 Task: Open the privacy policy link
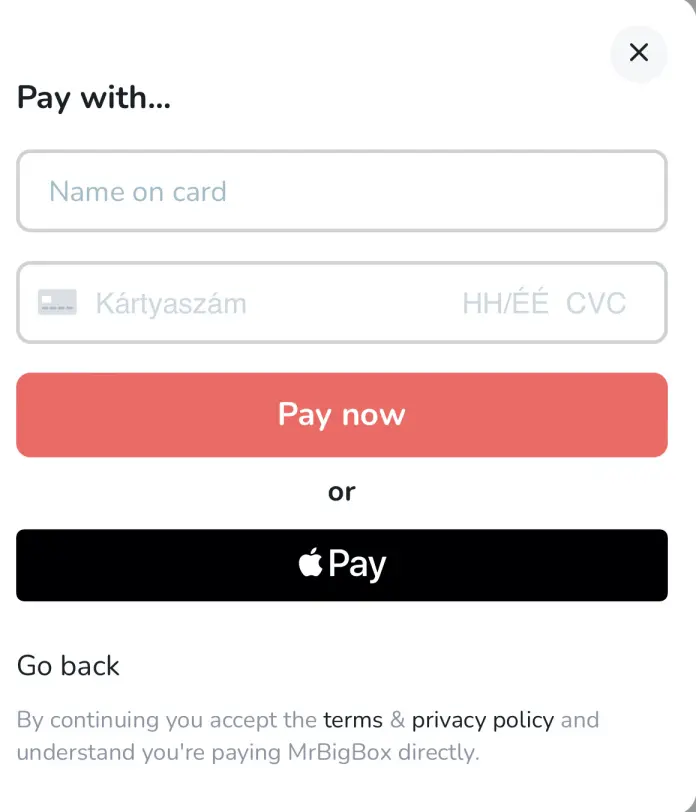(482, 720)
